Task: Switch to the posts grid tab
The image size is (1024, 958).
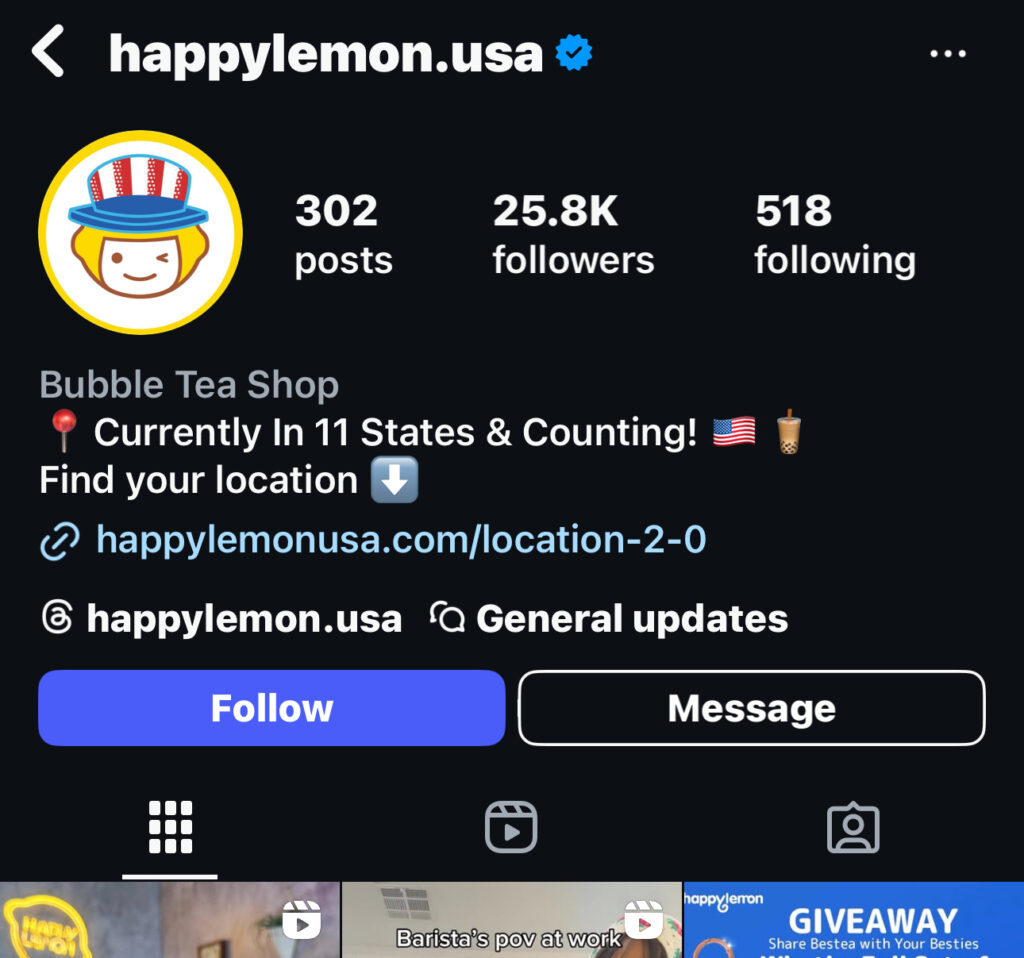Action: [170, 827]
